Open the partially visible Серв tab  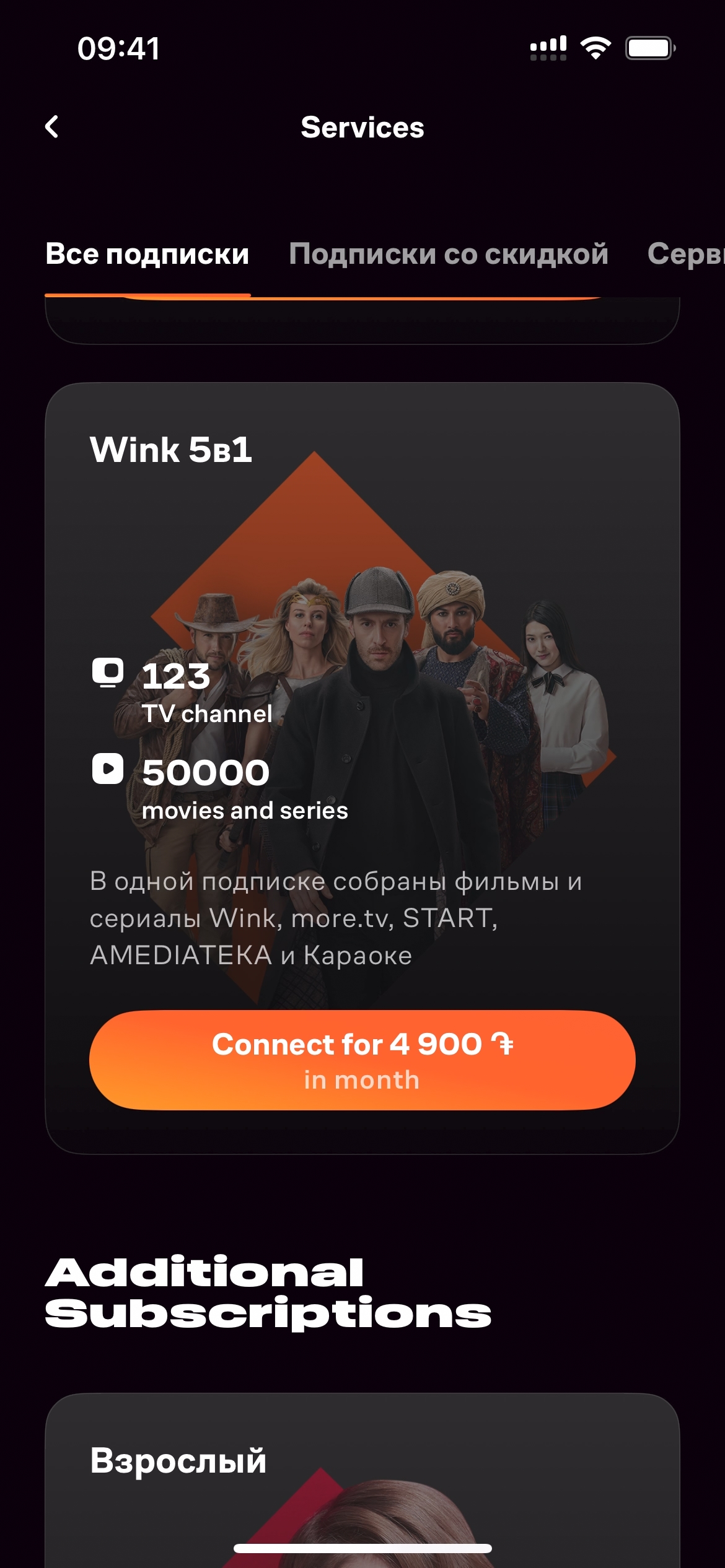[x=685, y=254]
